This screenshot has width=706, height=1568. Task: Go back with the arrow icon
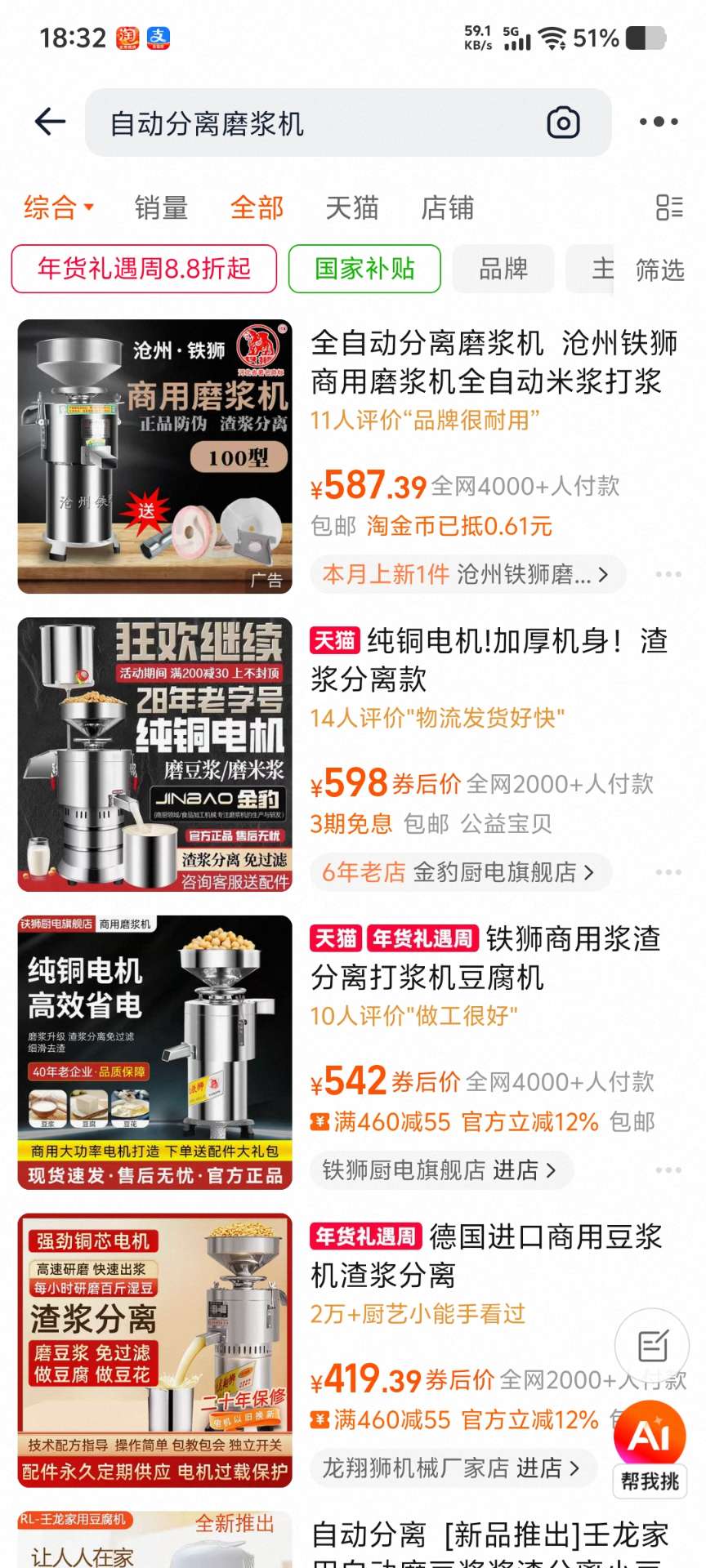[x=51, y=122]
